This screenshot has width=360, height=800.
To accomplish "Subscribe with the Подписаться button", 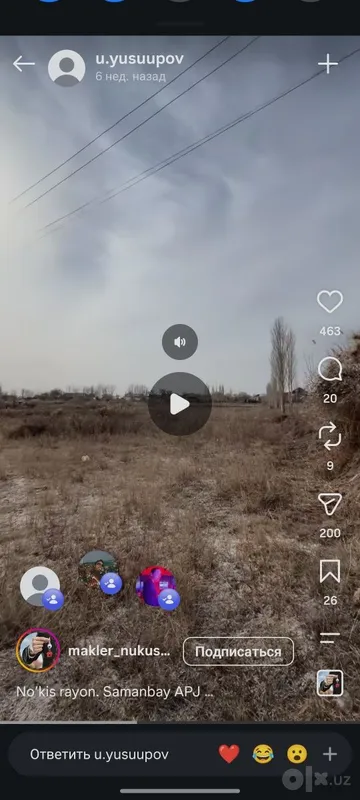I will coord(238,652).
